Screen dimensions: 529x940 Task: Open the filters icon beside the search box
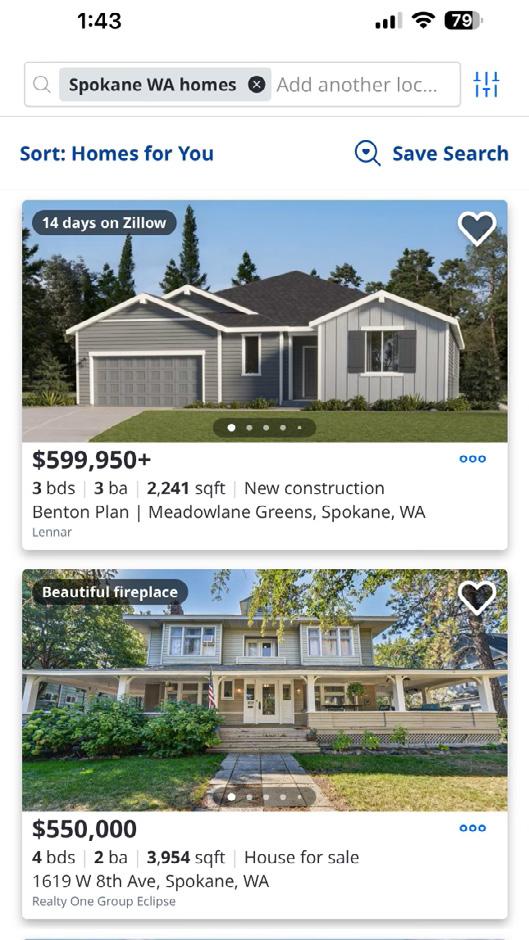pos(486,85)
